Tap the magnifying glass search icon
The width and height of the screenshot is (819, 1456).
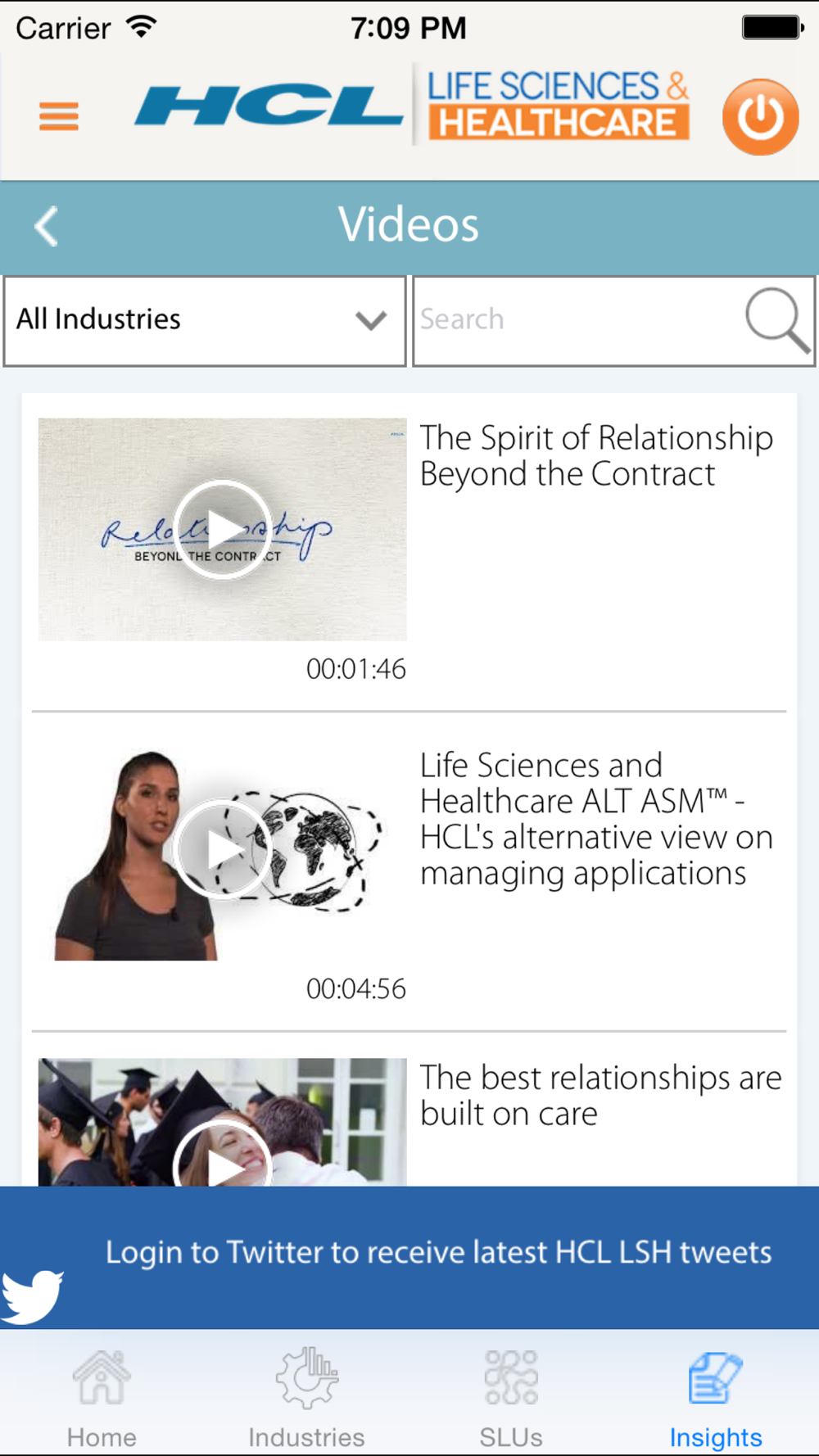pos(776,319)
